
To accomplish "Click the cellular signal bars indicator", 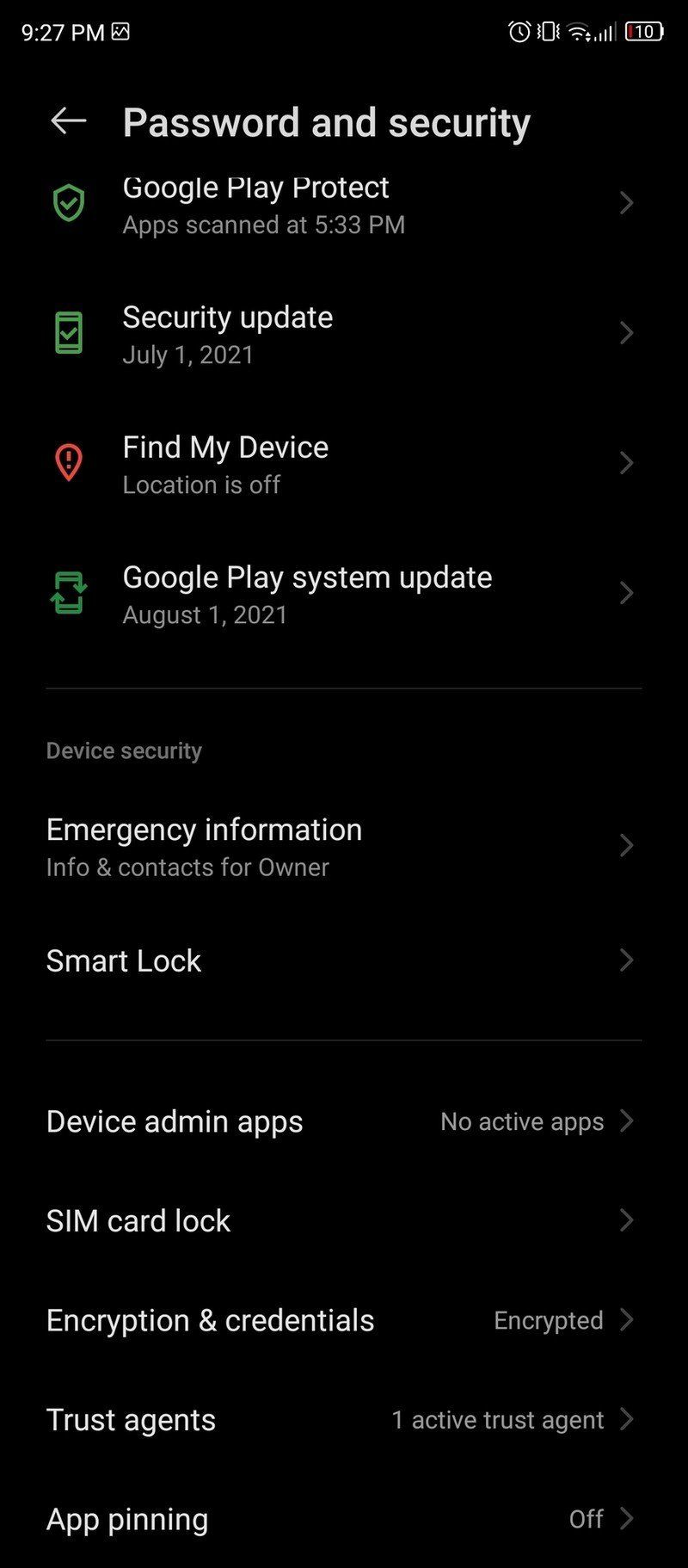I will [605, 32].
